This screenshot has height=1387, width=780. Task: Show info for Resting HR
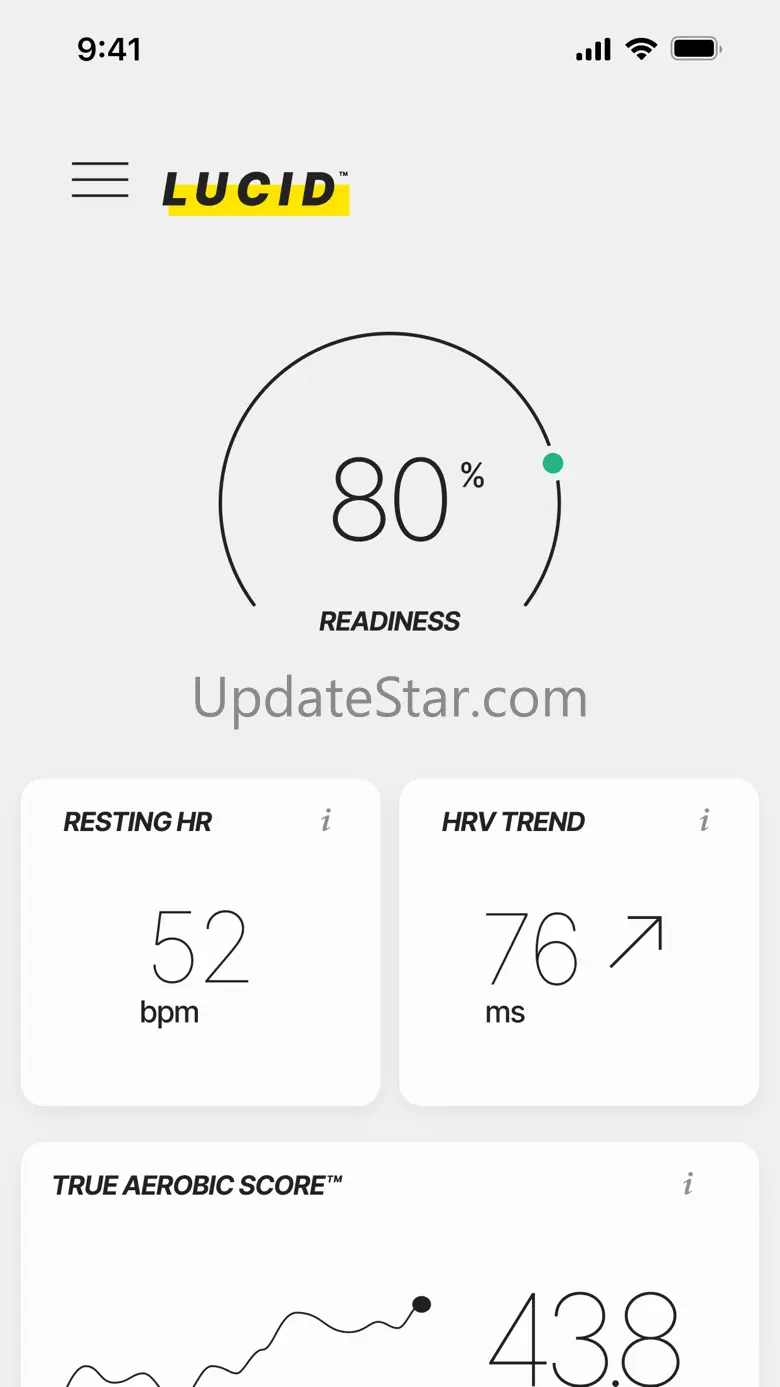[326, 821]
